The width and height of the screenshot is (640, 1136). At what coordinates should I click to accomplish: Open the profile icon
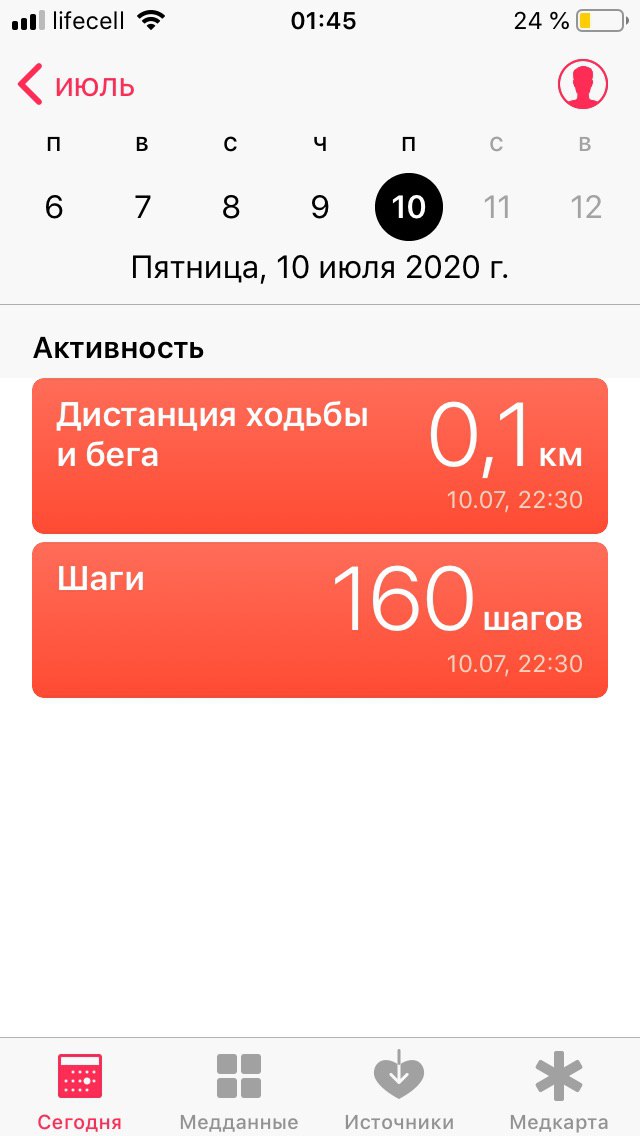(582, 84)
